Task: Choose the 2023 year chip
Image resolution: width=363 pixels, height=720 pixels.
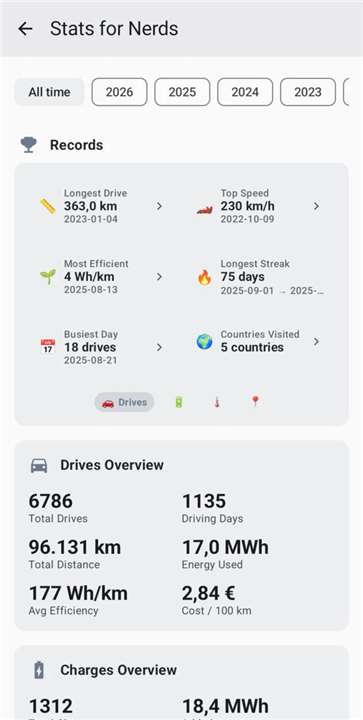Action: (308, 92)
